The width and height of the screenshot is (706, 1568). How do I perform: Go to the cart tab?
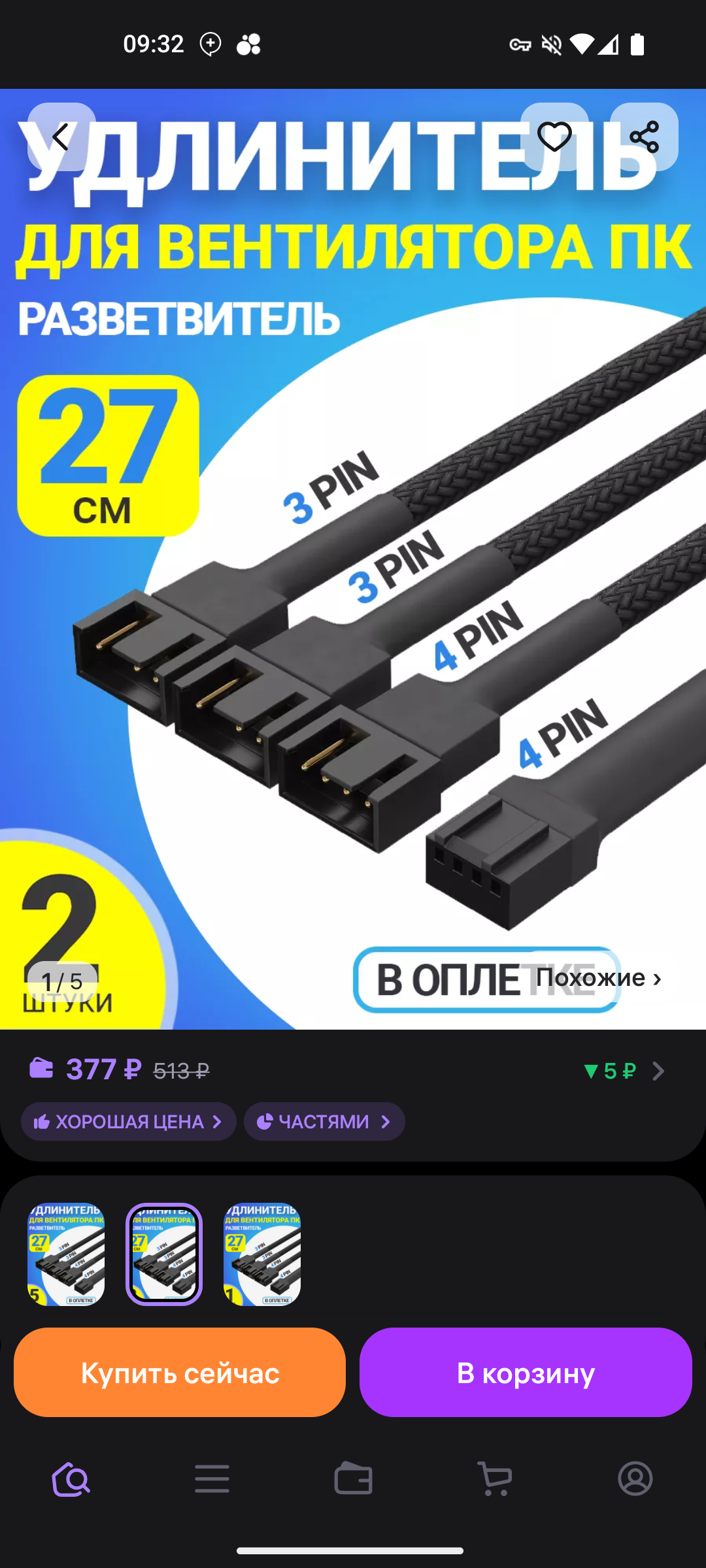click(x=494, y=1478)
